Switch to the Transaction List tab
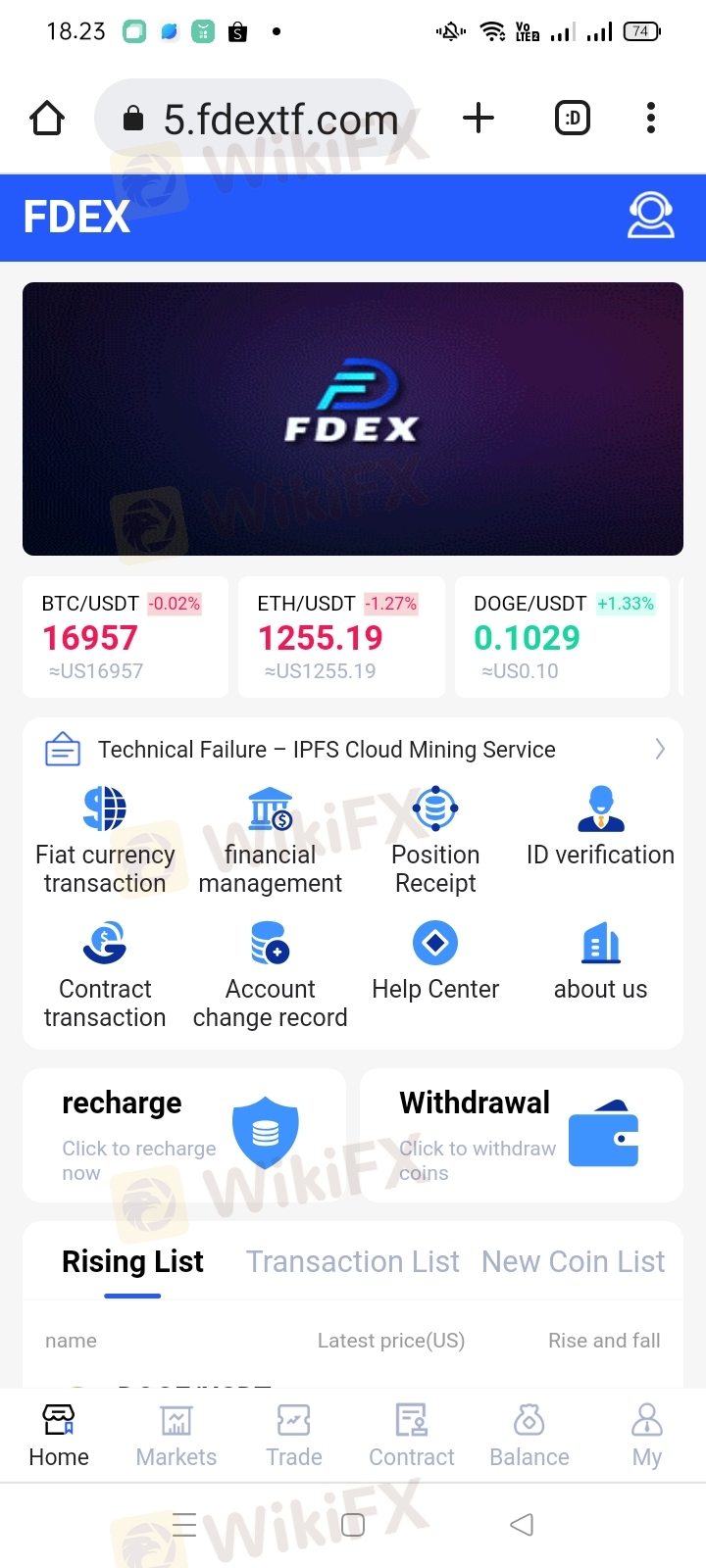Image resolution: width=706 pixels, height=1568 pixels. click(352, 1261)
